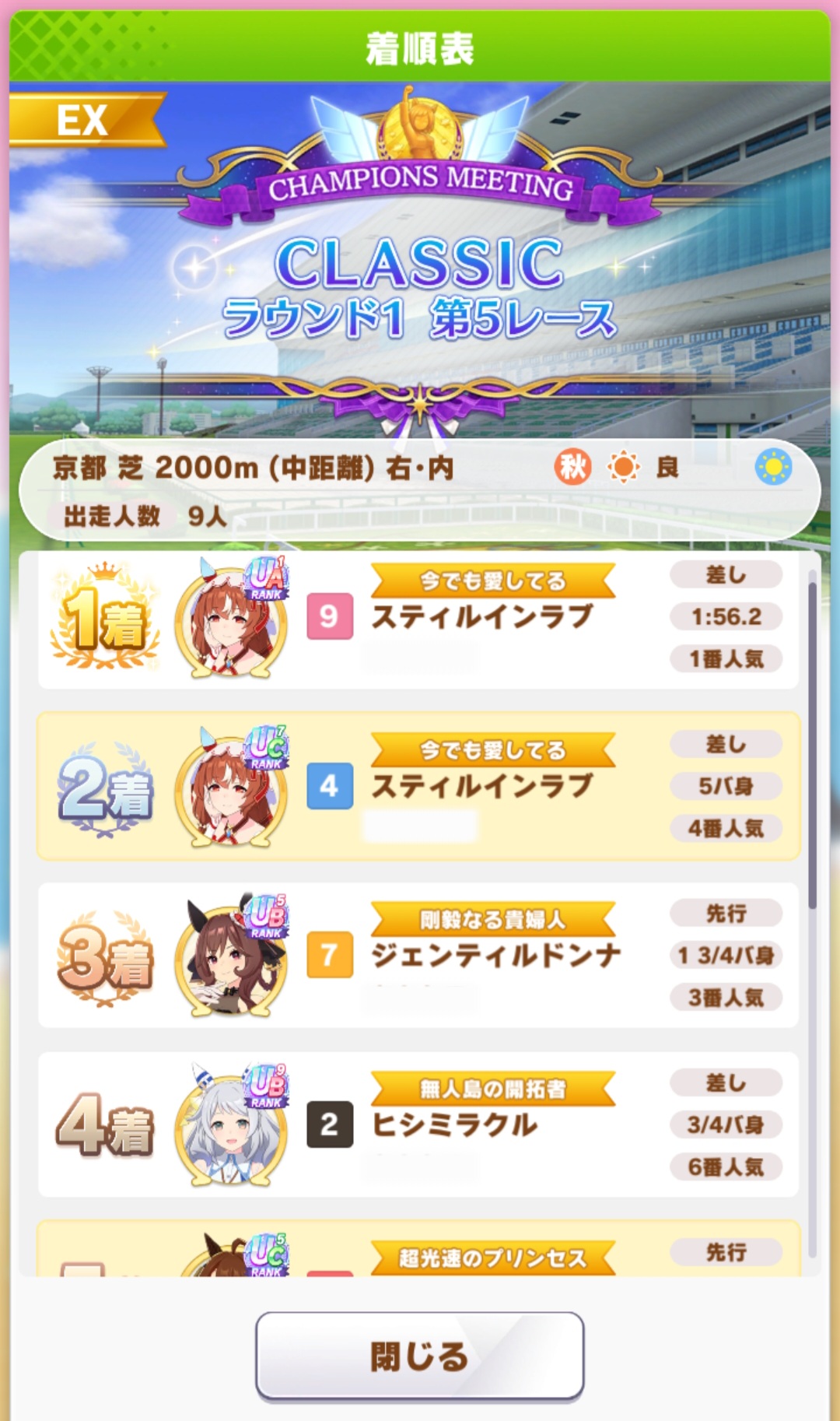Image resolution: width=840 pixels, height=1421 pixels.
Task: Select the ヒシミラクル fourth-place row
Action: coord(418,1125)
